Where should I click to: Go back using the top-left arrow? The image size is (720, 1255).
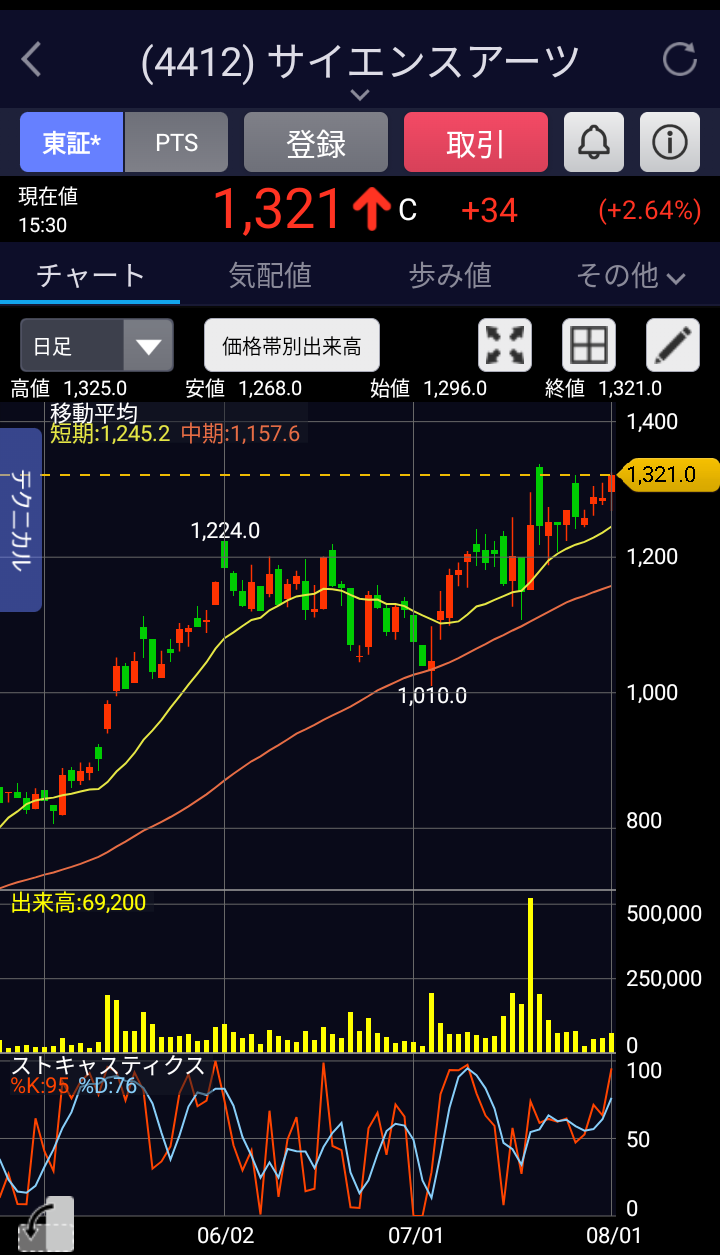(x=32, y=60)
